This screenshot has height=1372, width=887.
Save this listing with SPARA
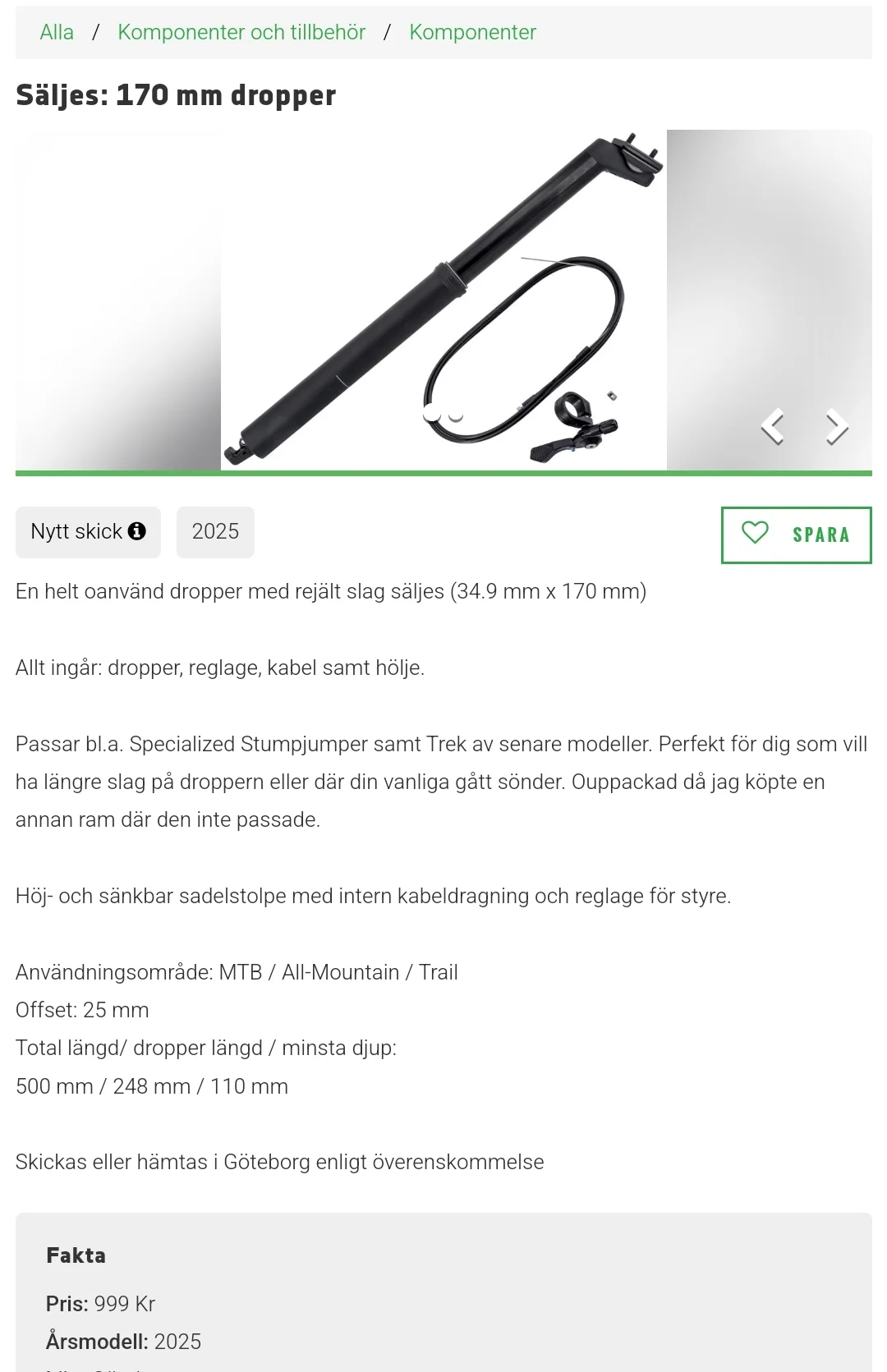[x=796, y=535]
